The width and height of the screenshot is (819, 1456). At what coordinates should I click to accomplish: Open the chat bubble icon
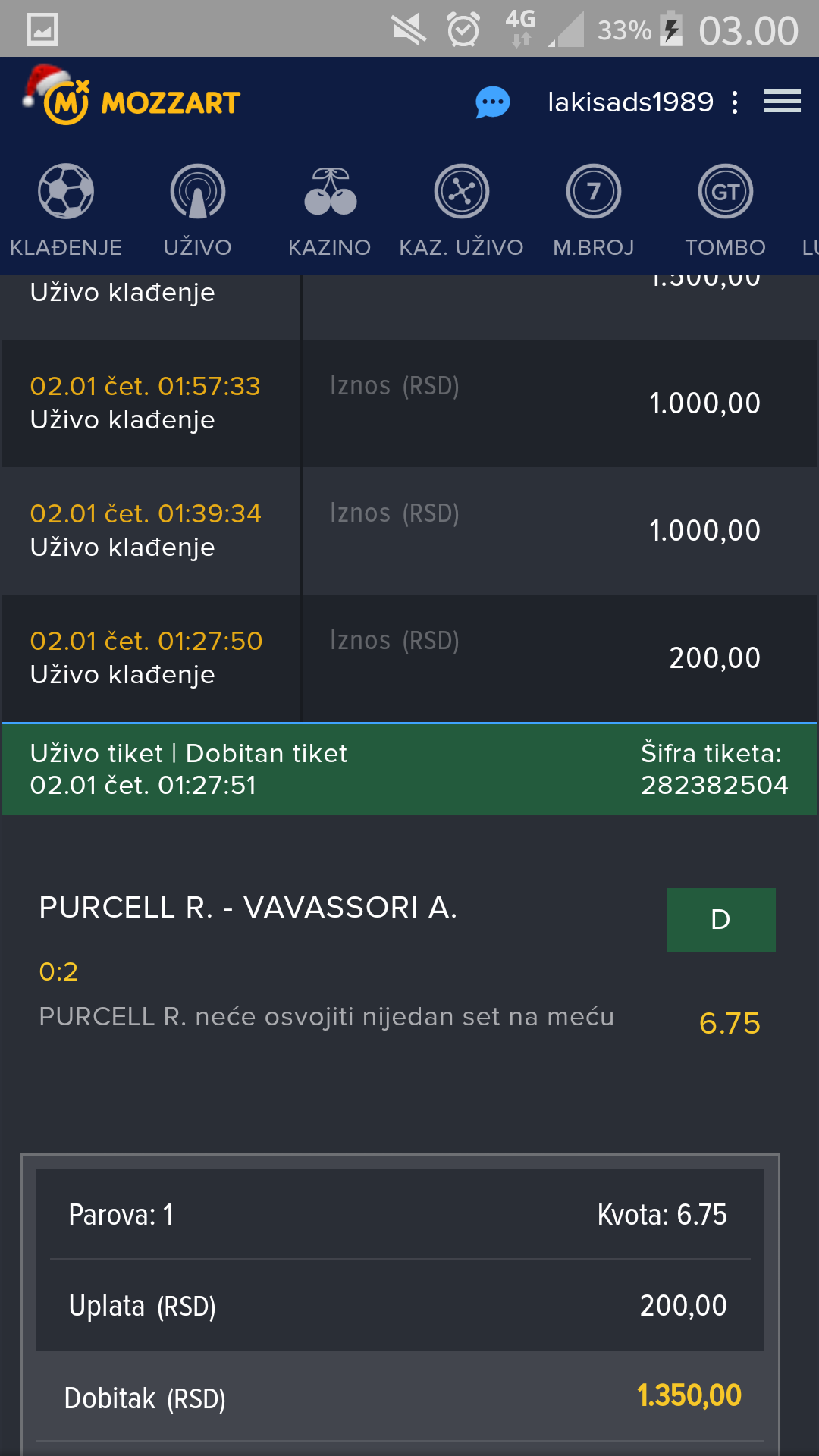(x=493, y=102)
